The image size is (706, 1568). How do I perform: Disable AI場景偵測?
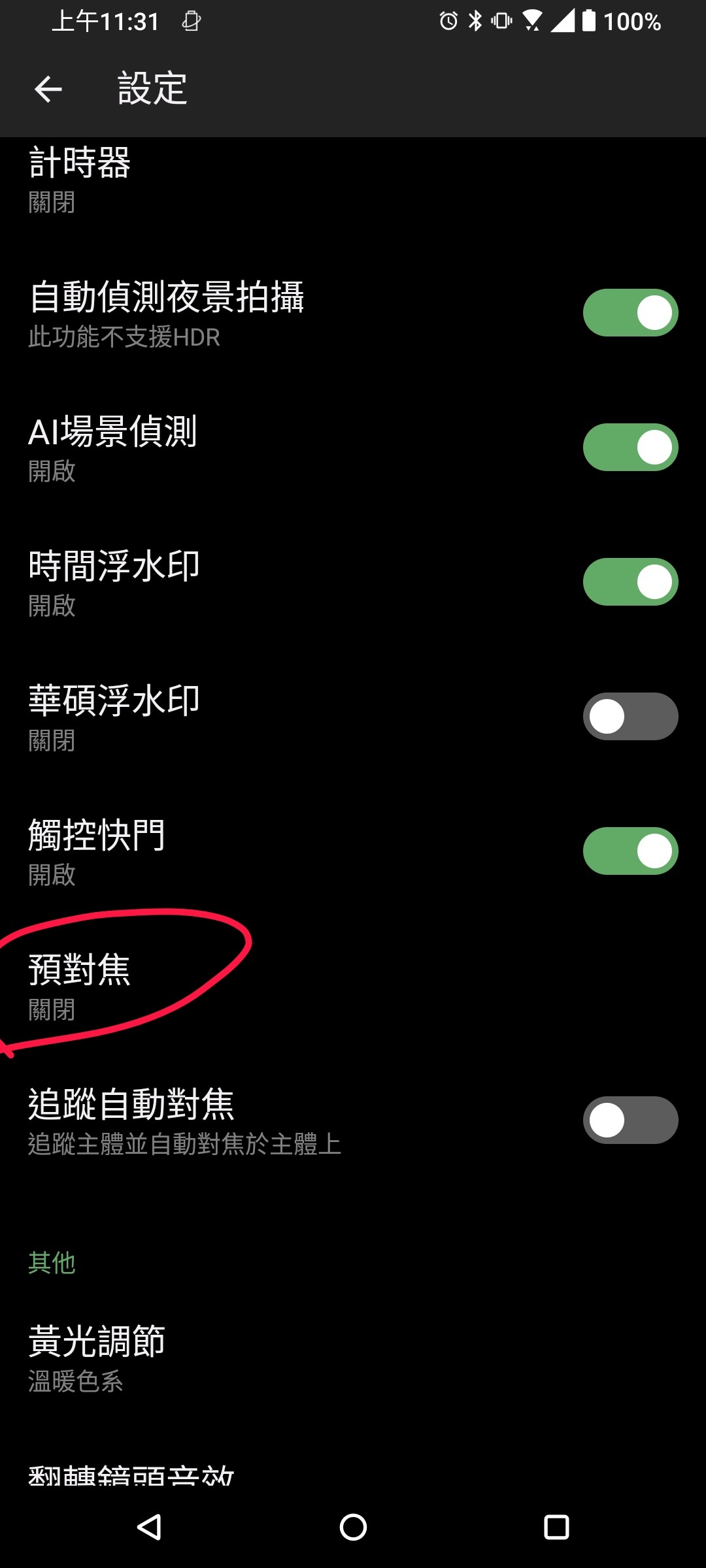[630, 448]
